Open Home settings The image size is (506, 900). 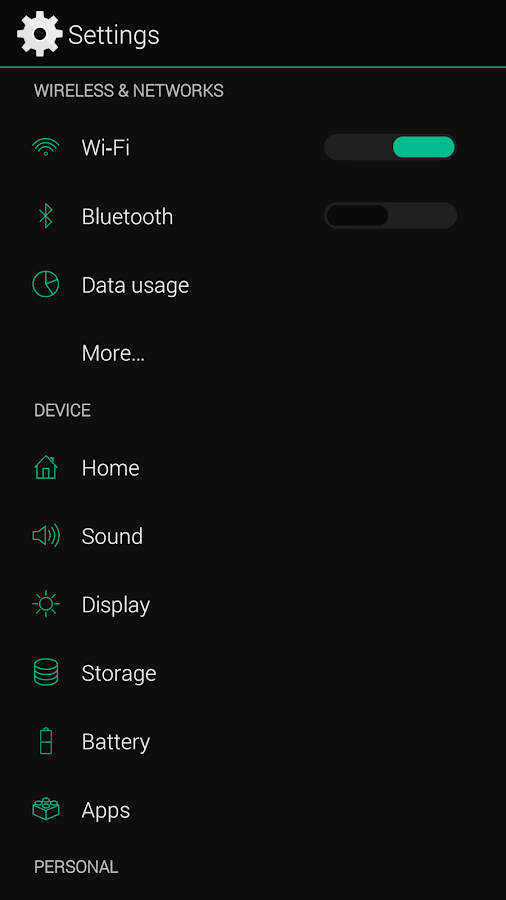[253, 468]
